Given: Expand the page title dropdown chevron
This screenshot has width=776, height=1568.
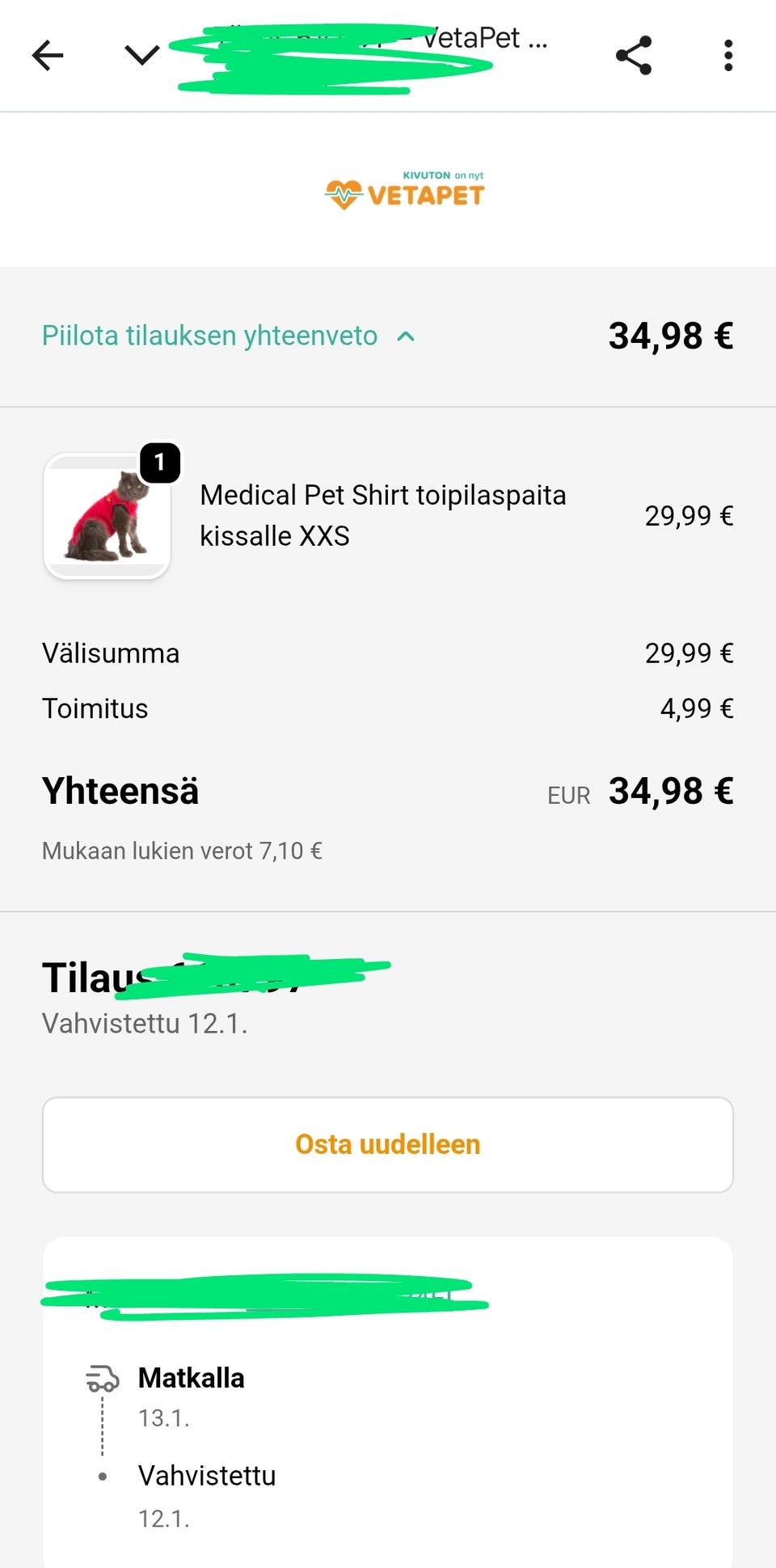Looking at the screenshot, I should coord(141,56).
